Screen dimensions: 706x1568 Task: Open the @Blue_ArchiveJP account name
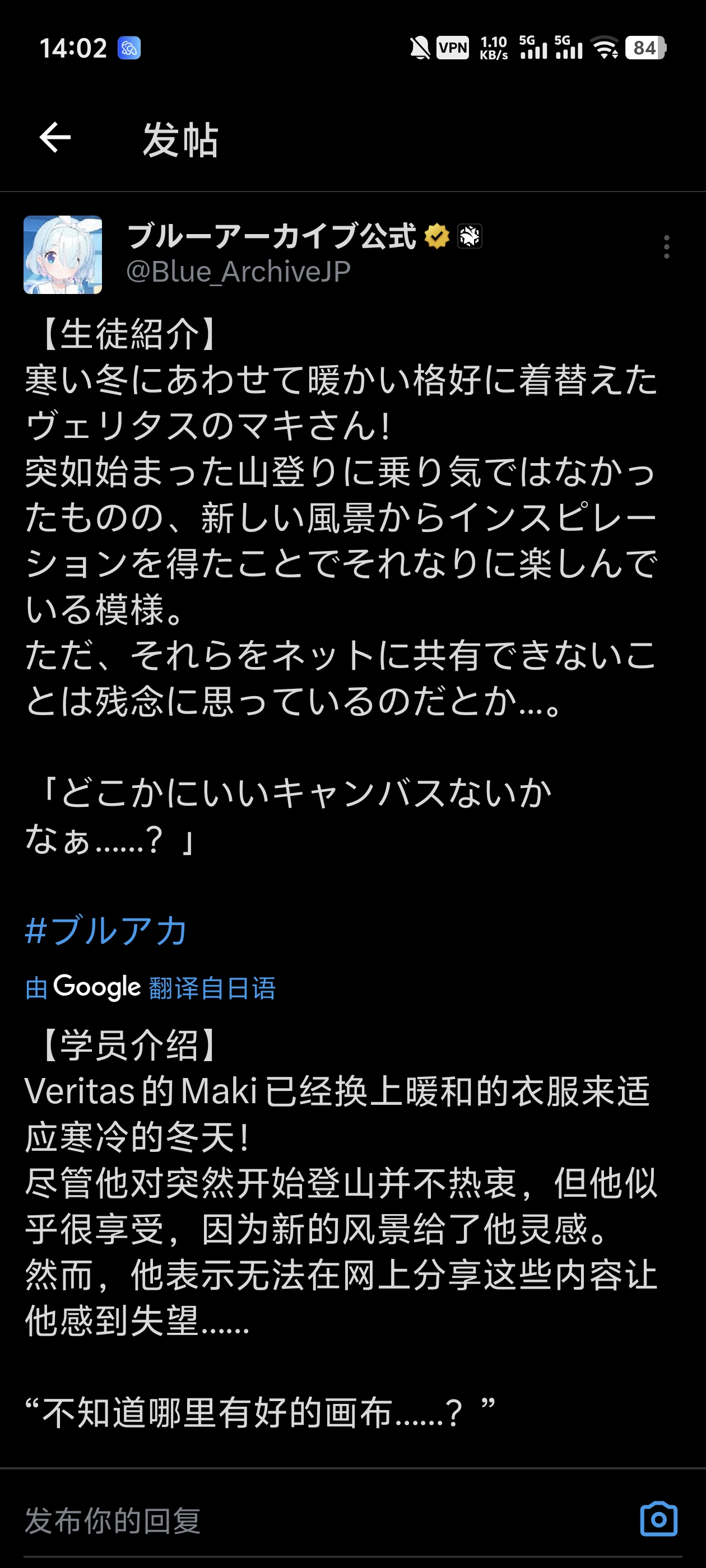point(238,272)
